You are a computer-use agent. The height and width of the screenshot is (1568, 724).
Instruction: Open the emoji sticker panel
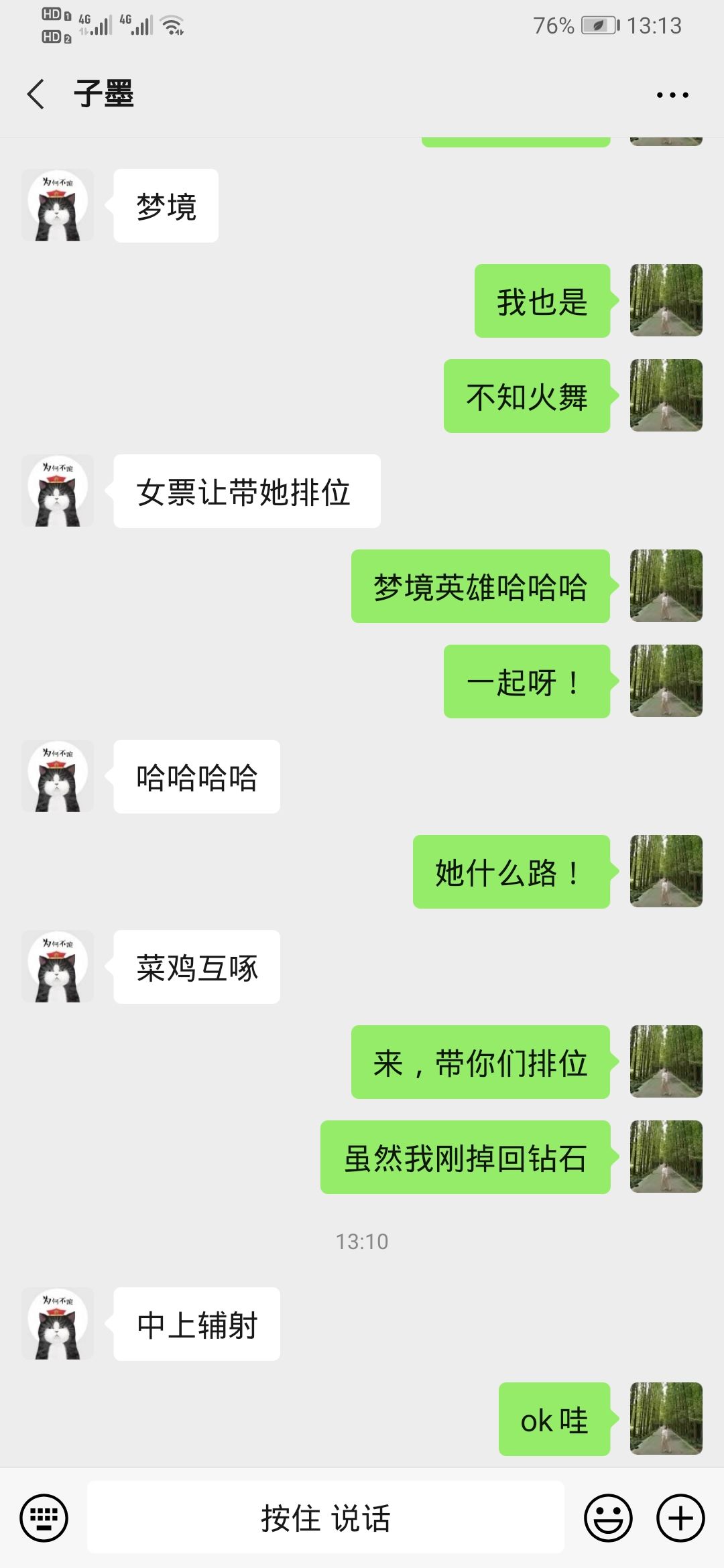point(608,1518)
